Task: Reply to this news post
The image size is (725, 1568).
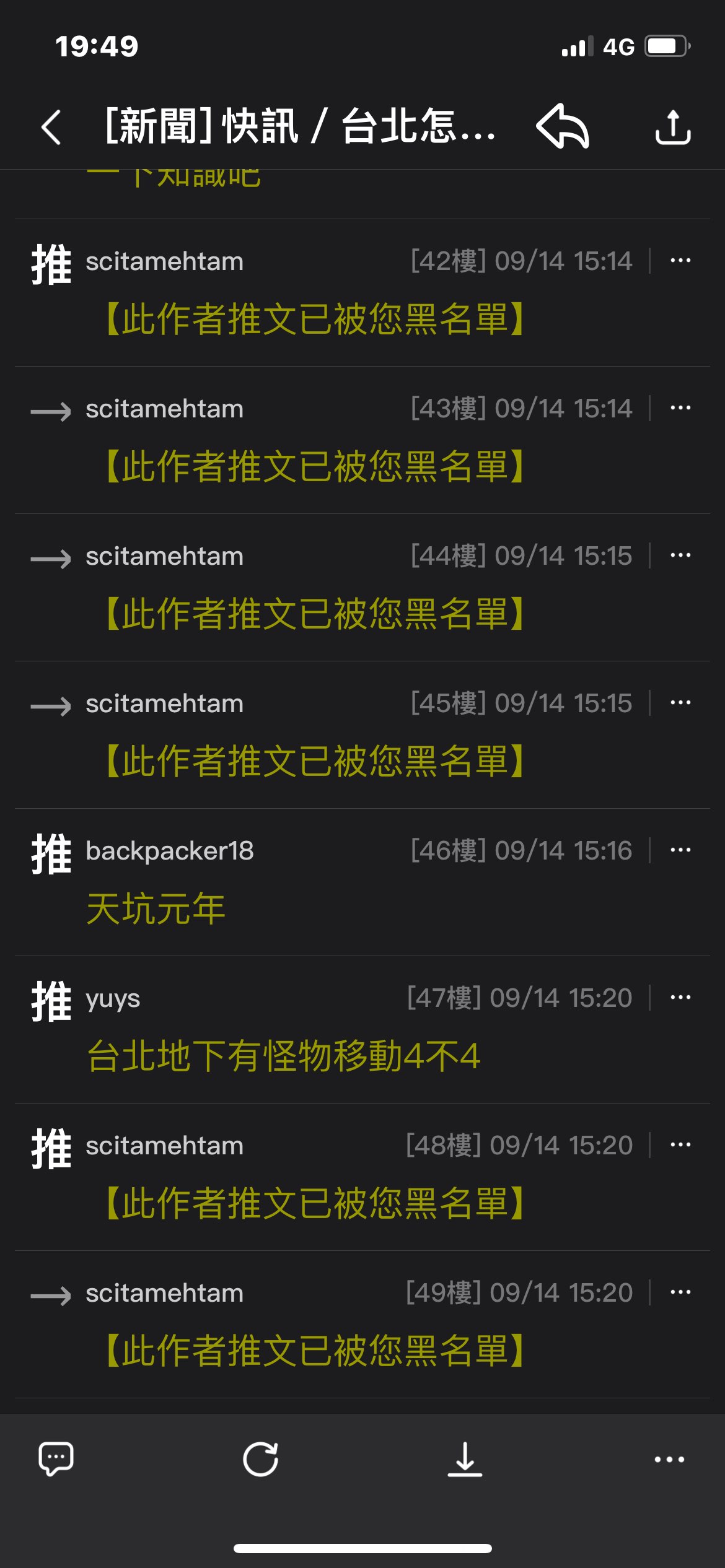Action: coord(563,126)
